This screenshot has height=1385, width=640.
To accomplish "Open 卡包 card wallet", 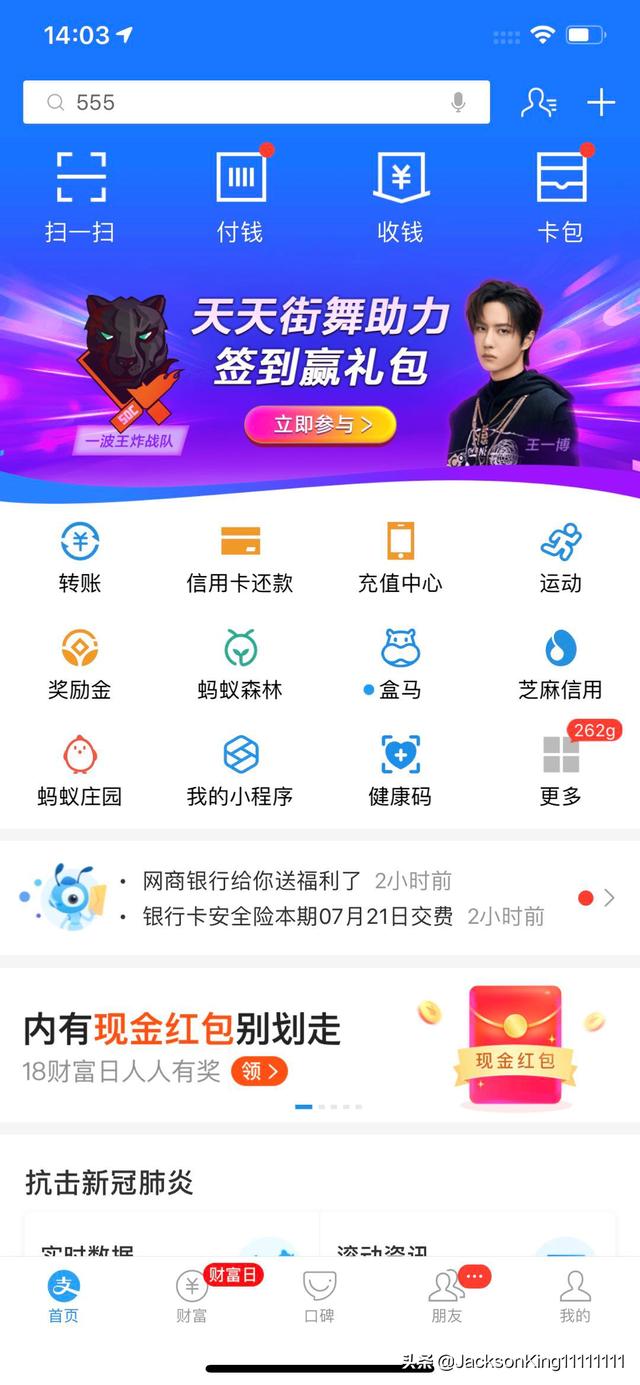I will coord(561,197).
